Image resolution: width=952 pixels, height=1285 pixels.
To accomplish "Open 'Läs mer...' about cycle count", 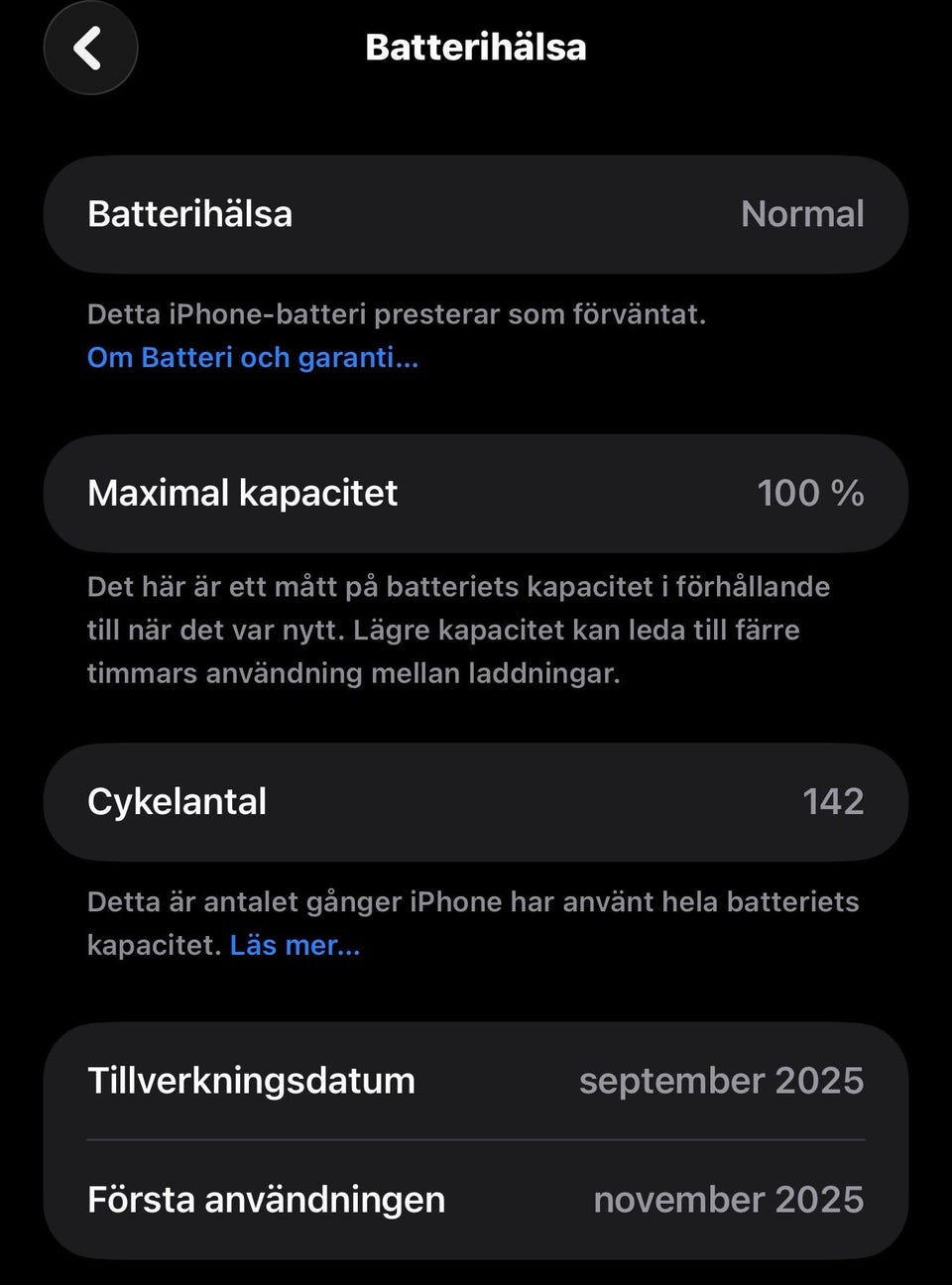I will click(x=295, y=945).
